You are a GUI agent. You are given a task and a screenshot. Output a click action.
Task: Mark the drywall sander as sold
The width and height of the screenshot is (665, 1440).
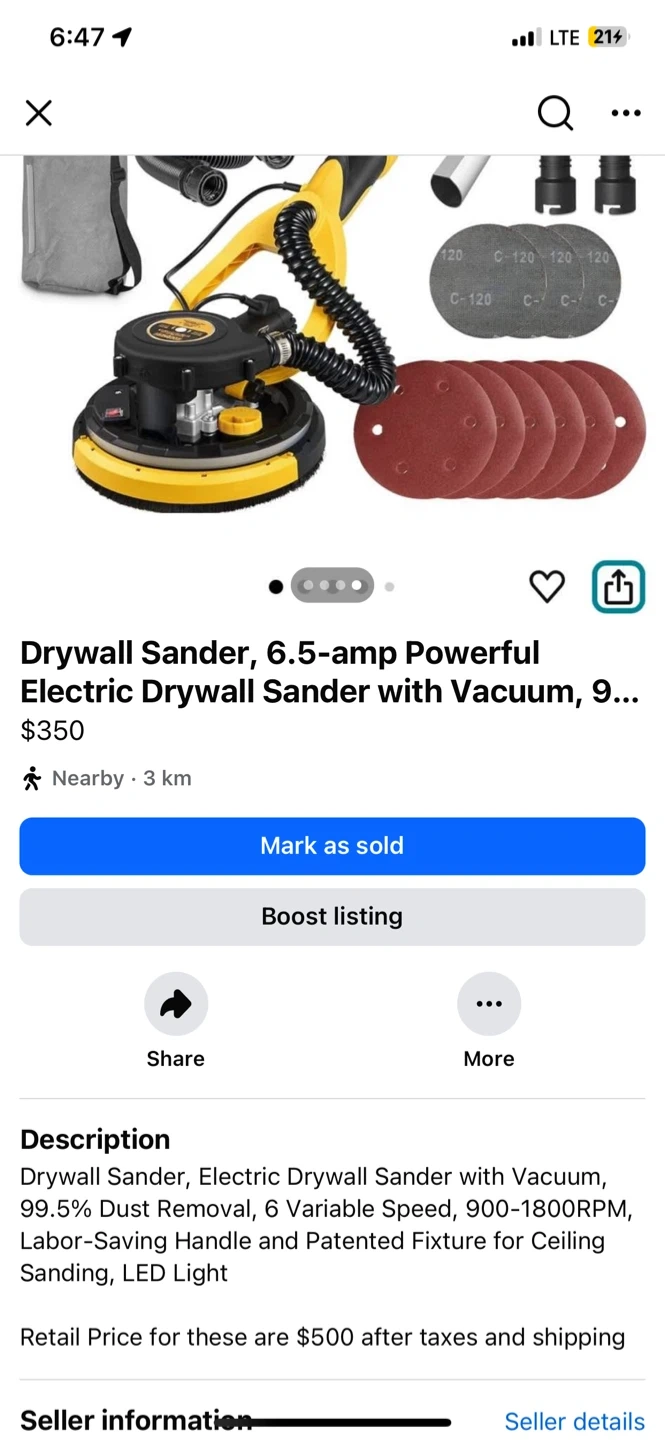coord(332,846)
